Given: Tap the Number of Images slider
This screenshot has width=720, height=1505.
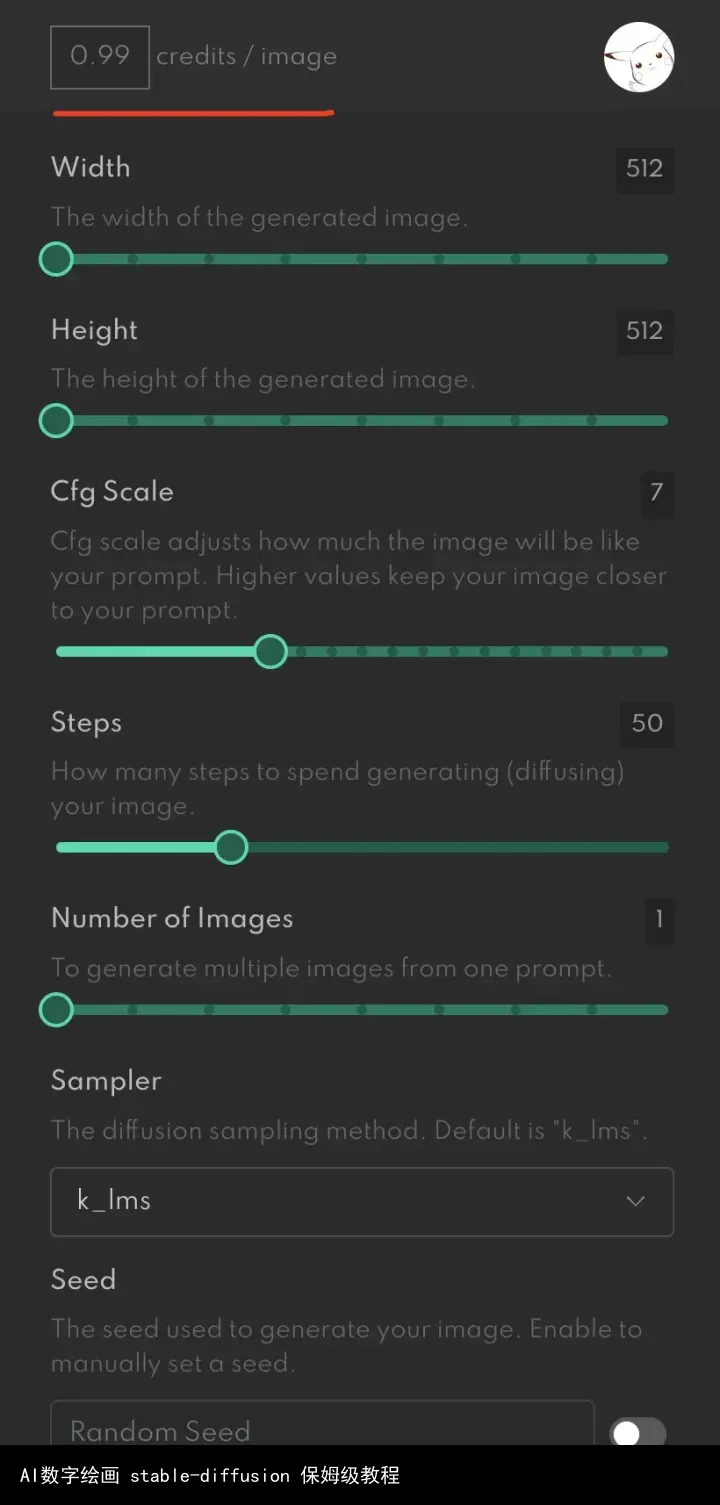Looking at the screenshot, I should tap(362, 1010).
